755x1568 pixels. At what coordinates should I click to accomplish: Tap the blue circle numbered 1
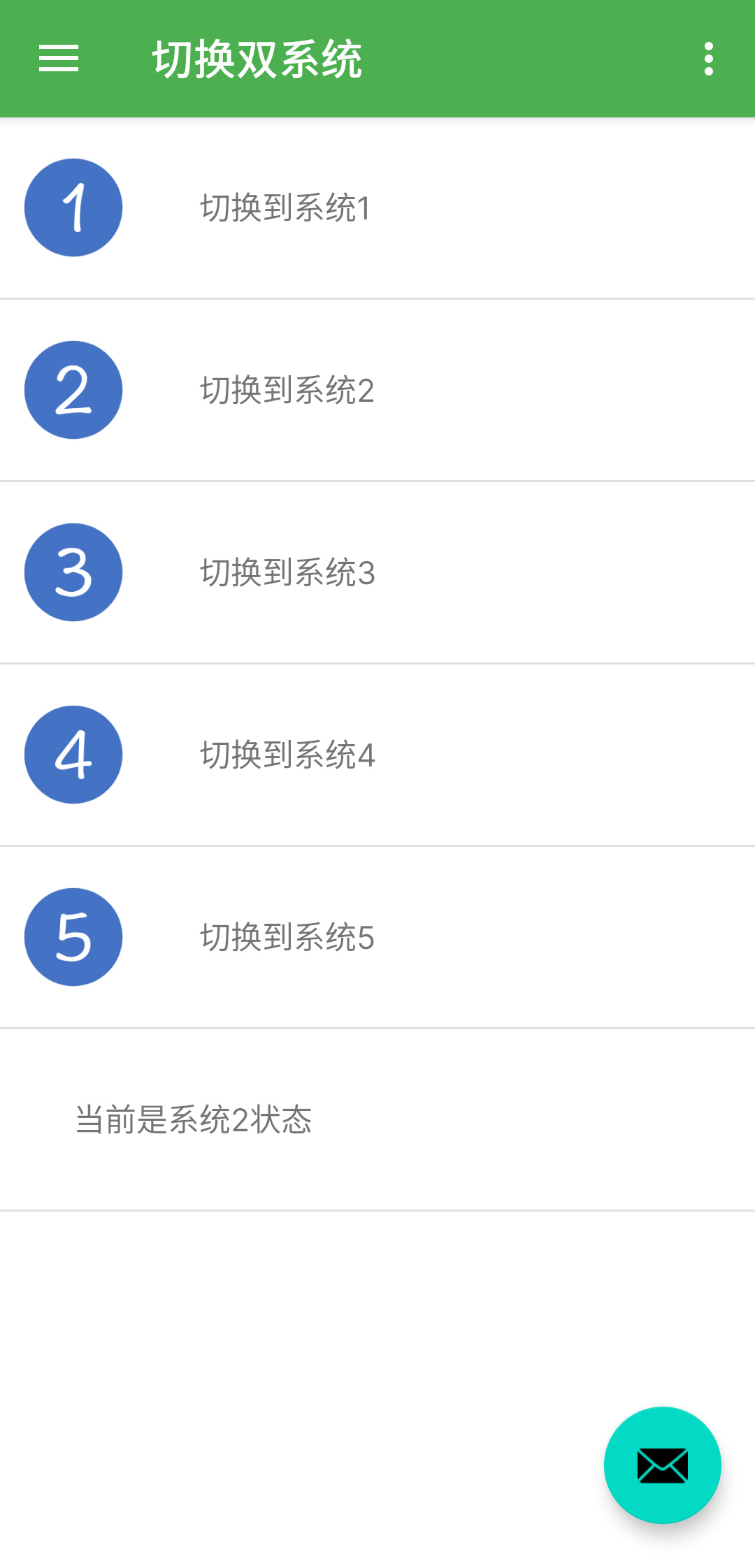pos(73,207)
